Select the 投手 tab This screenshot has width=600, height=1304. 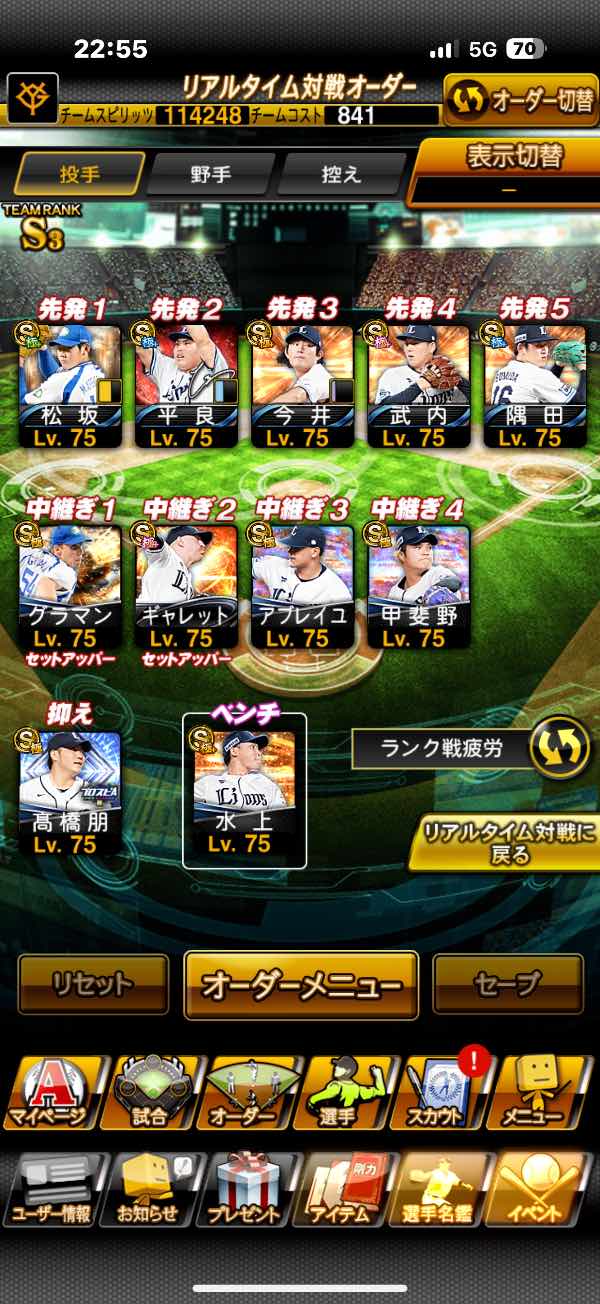79,174
